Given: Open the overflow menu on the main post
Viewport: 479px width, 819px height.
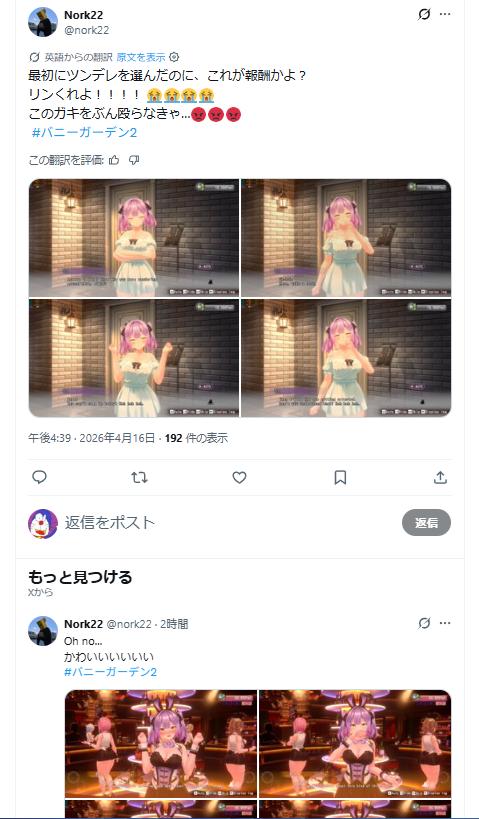Looking at the screenshot, I should [445, 15].
